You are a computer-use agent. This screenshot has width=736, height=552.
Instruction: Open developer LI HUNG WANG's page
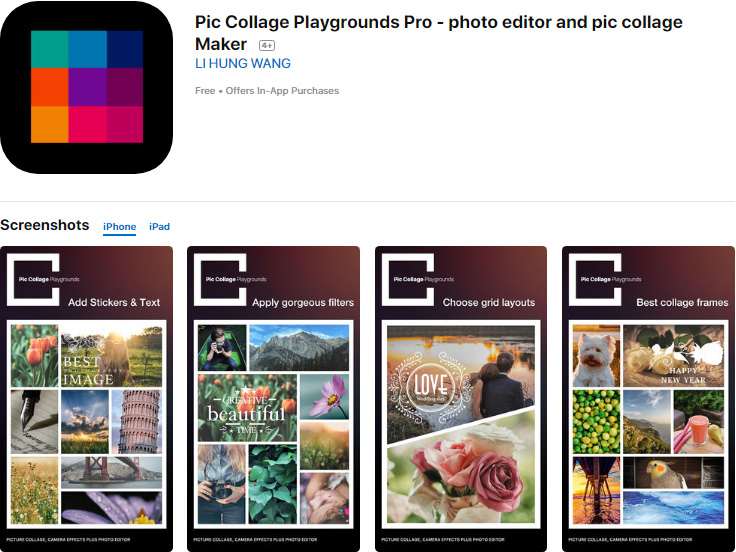click(x=243, y=64)
